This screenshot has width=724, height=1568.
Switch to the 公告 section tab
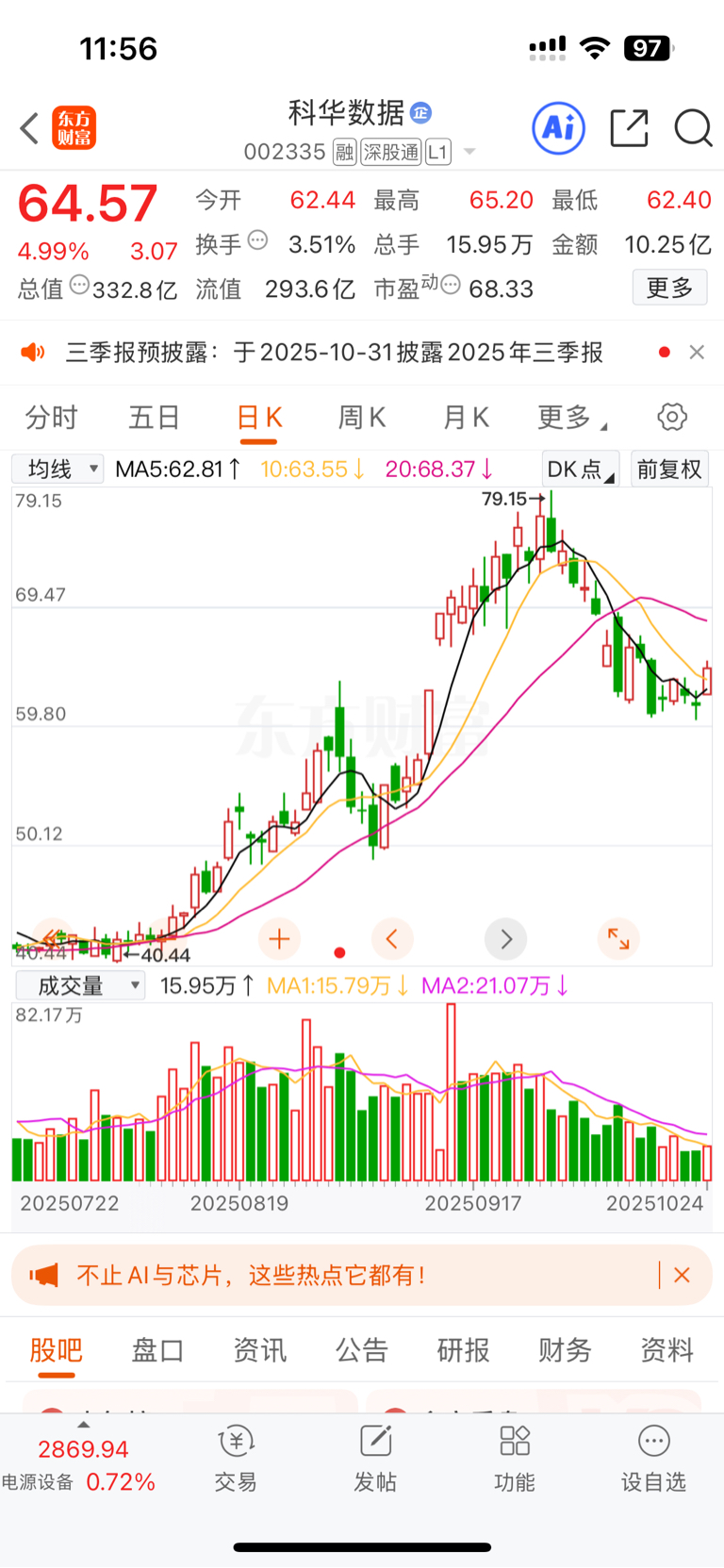362,1350
